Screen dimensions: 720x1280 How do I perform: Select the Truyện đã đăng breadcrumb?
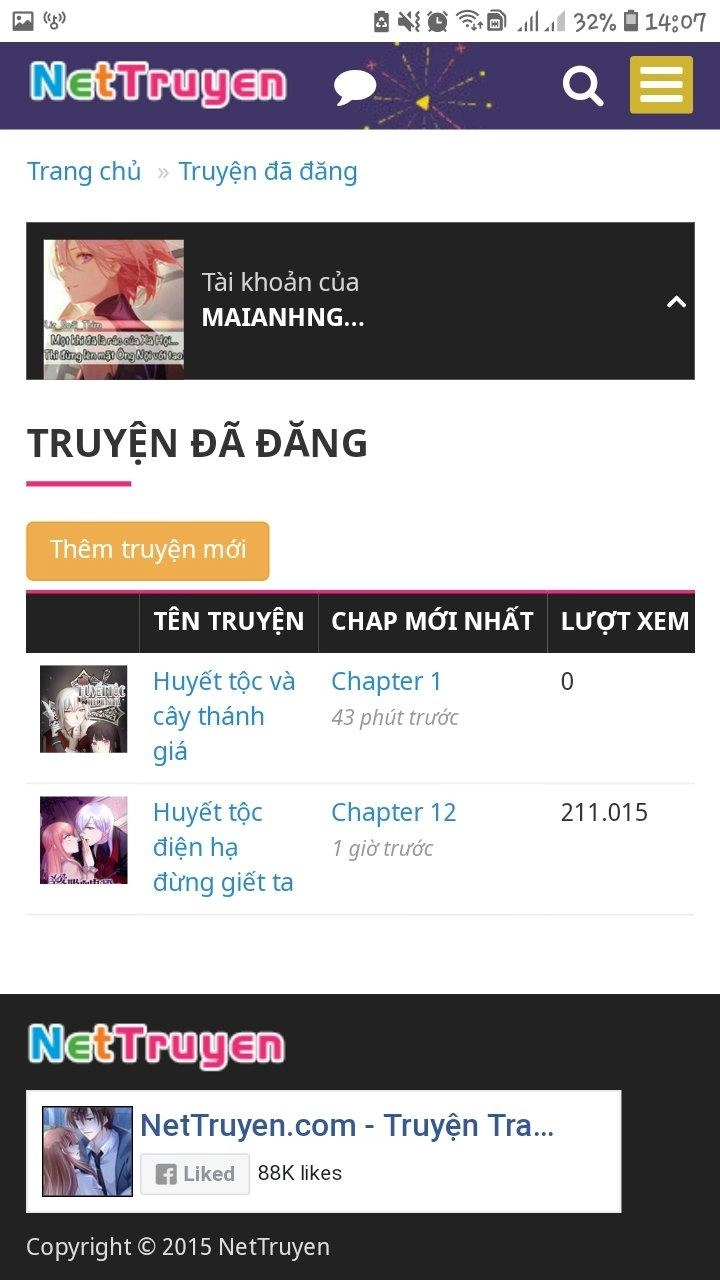point(267,171)
